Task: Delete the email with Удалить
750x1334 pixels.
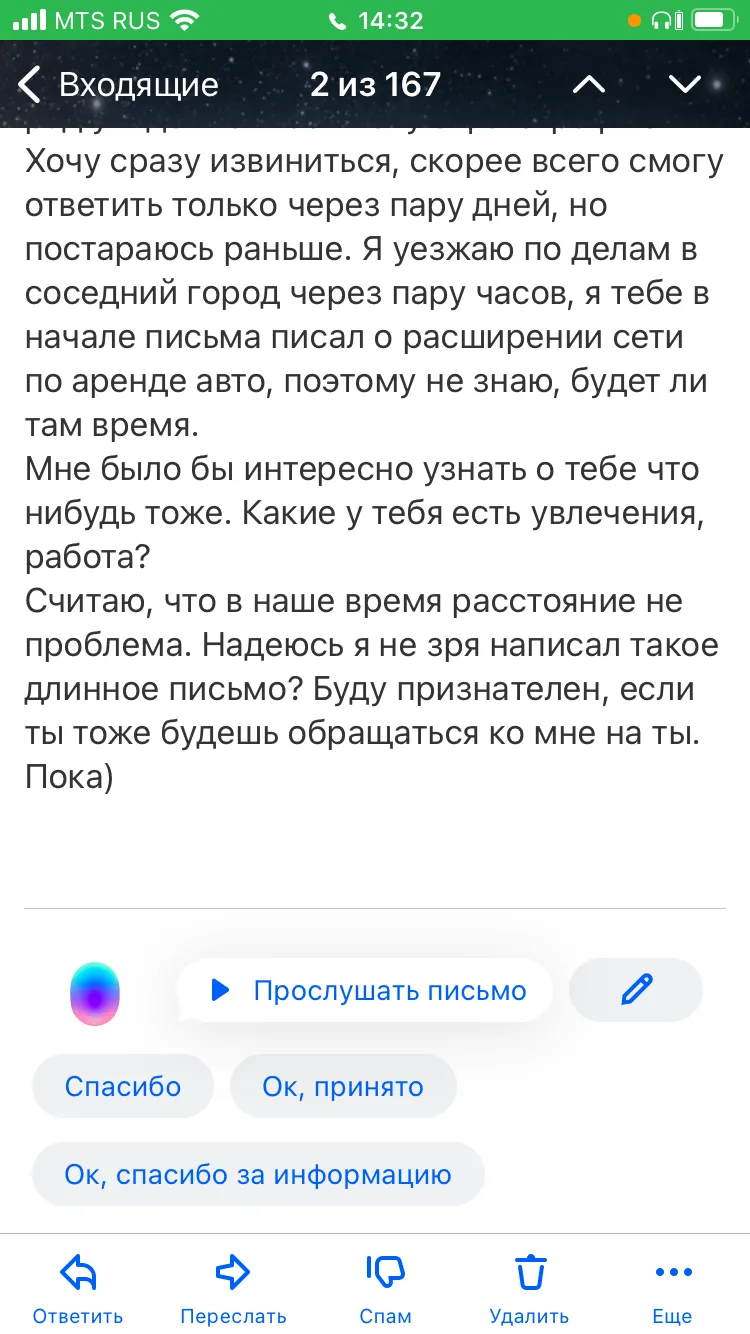Action: [529, 1288]
